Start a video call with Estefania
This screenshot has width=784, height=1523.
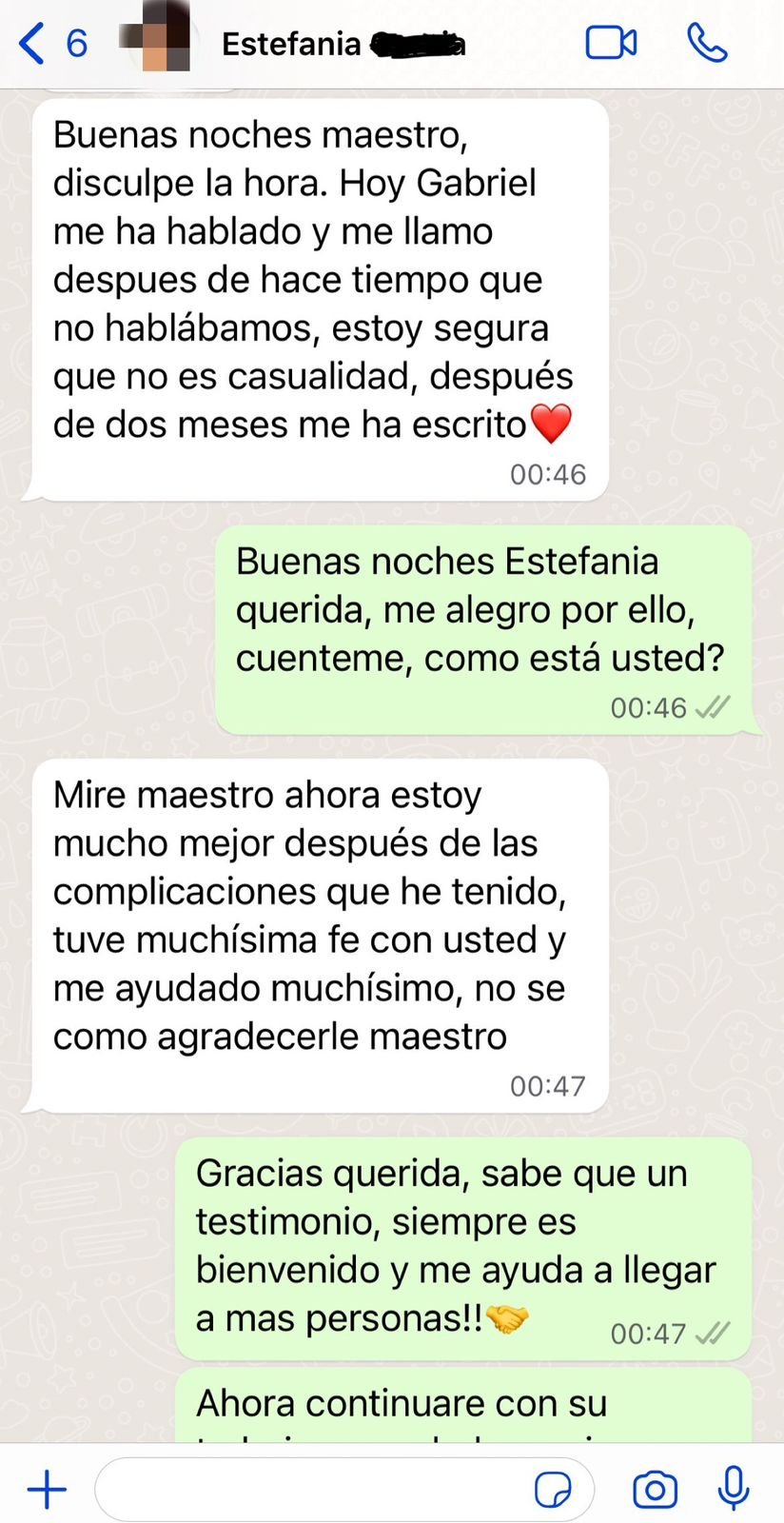coord(611,42)
